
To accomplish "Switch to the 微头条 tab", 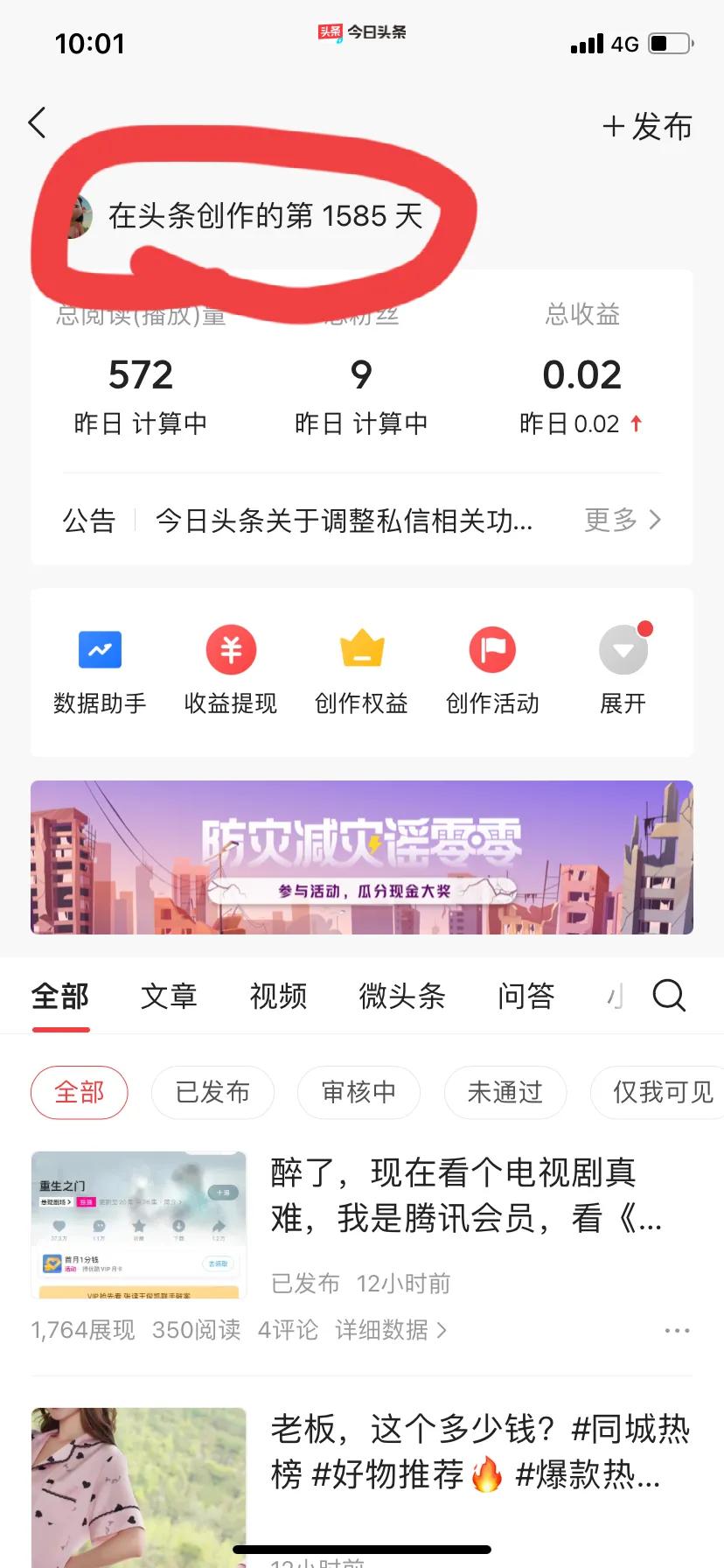I will (x=401, y=996).
